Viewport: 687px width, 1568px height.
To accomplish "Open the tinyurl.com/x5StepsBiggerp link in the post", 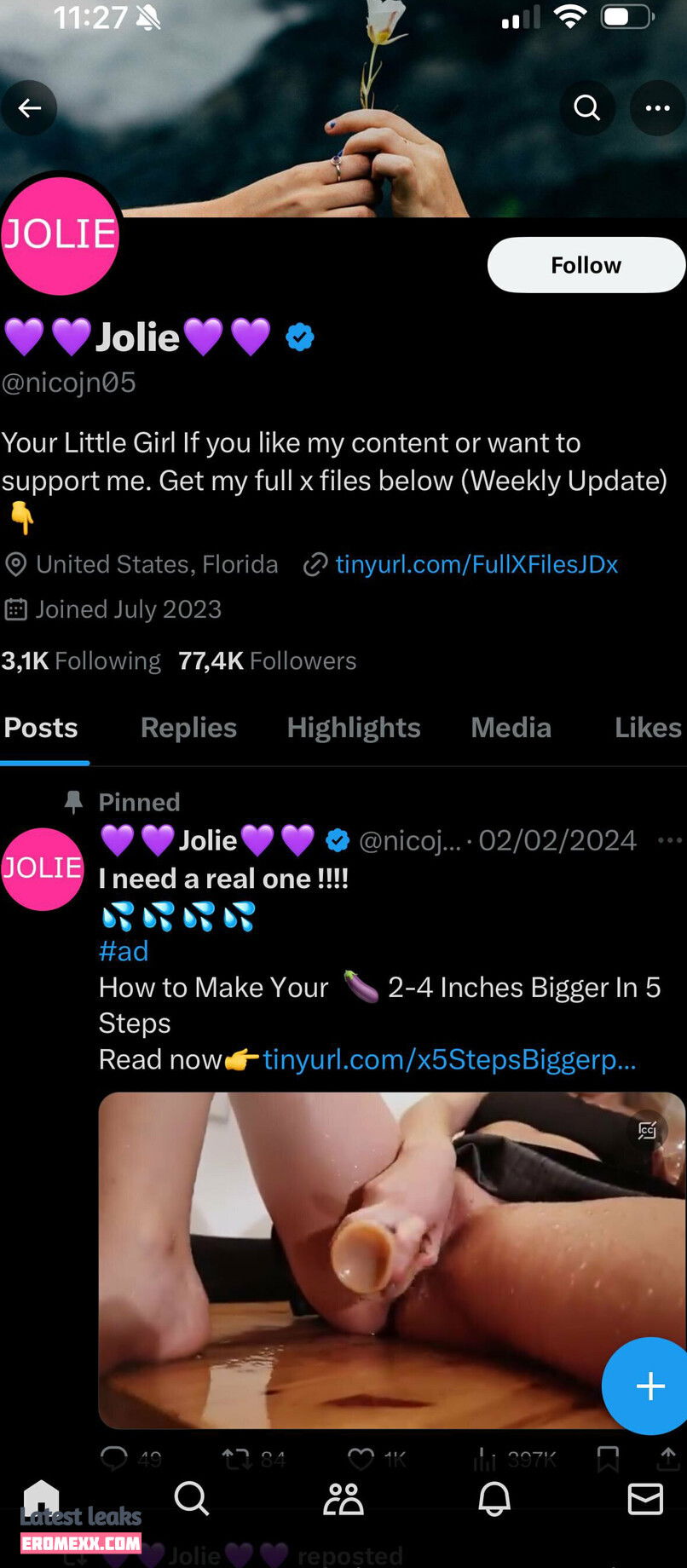I will tap(449, 1059).
